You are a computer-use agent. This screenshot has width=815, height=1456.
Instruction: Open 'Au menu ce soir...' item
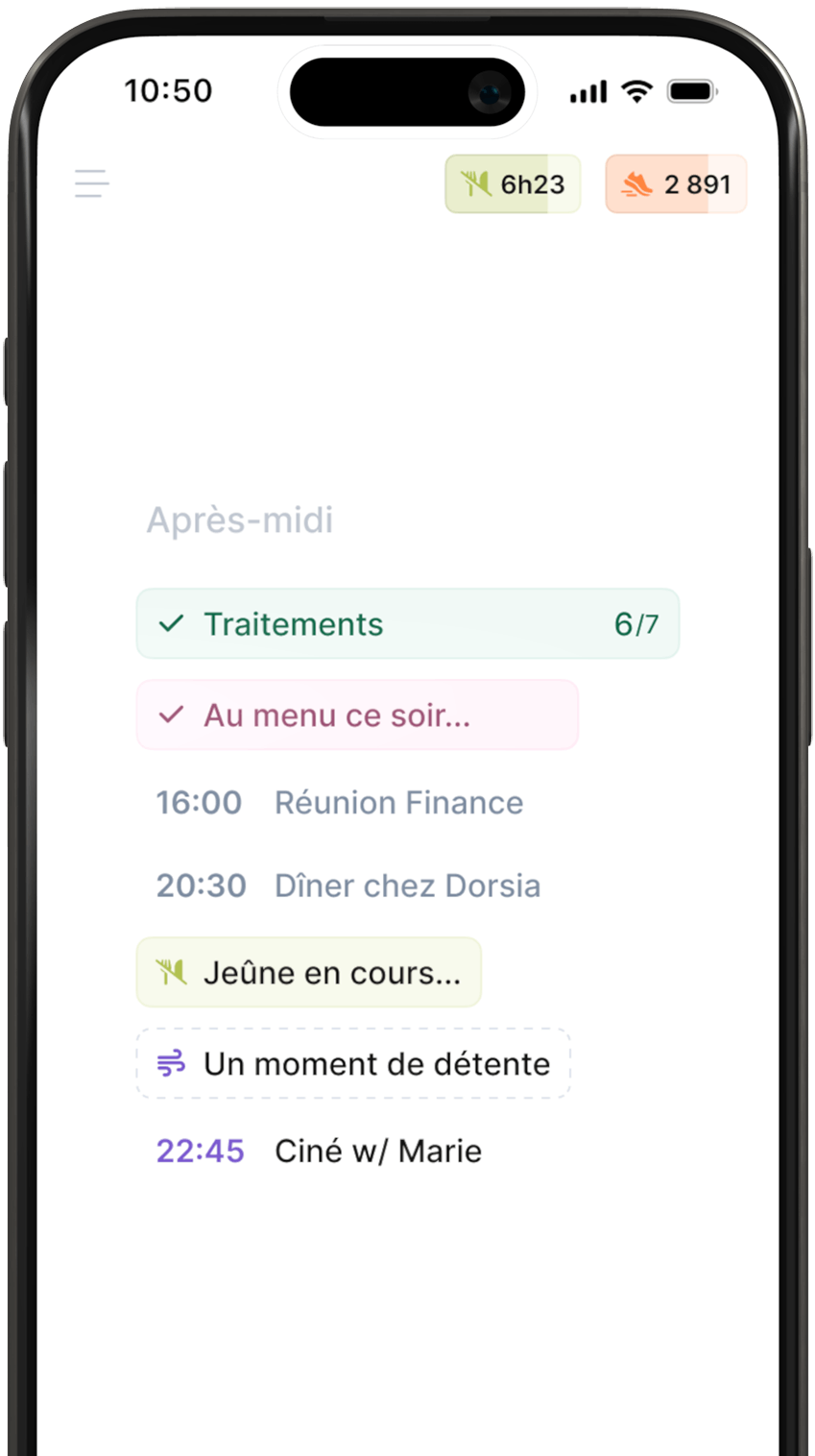(x=357, y=716)
